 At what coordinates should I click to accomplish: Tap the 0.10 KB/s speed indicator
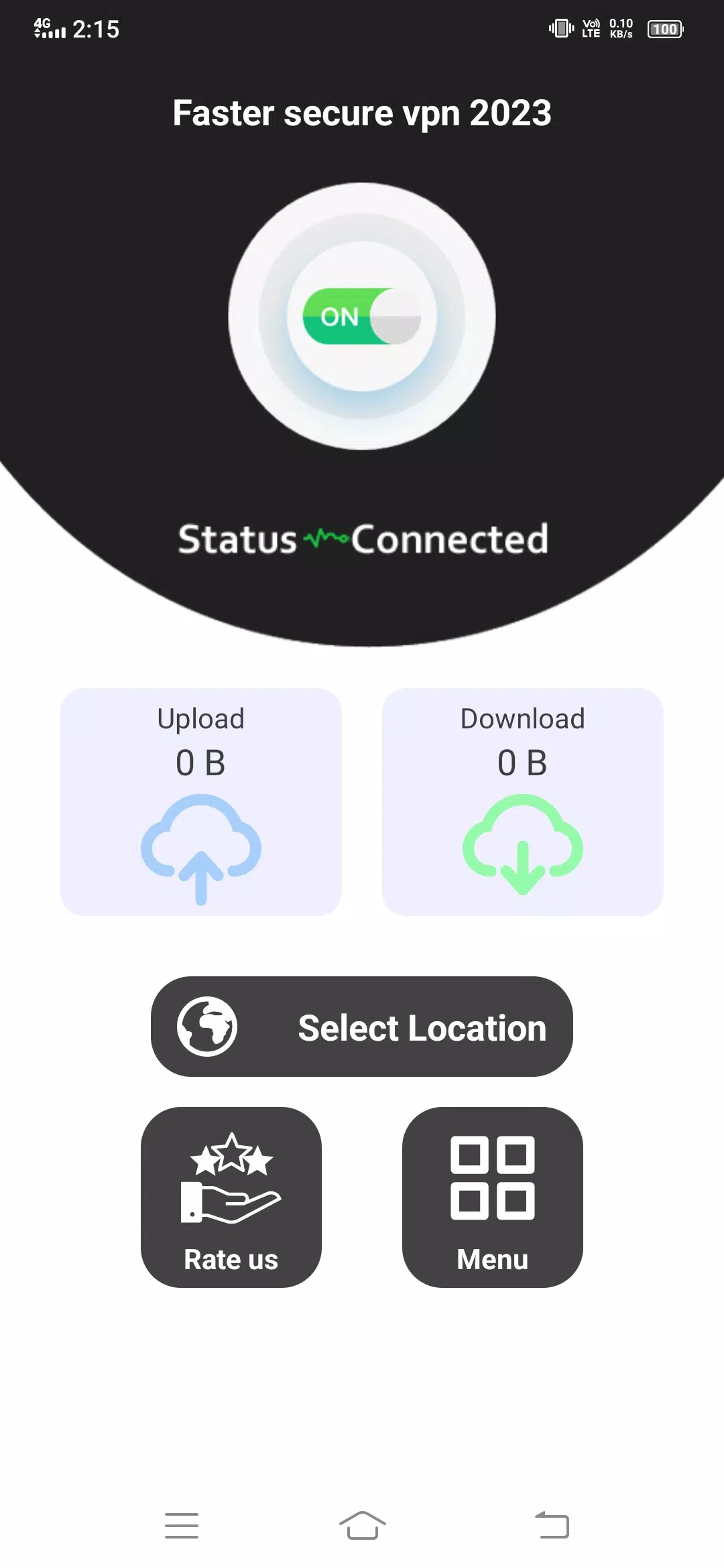620,28
